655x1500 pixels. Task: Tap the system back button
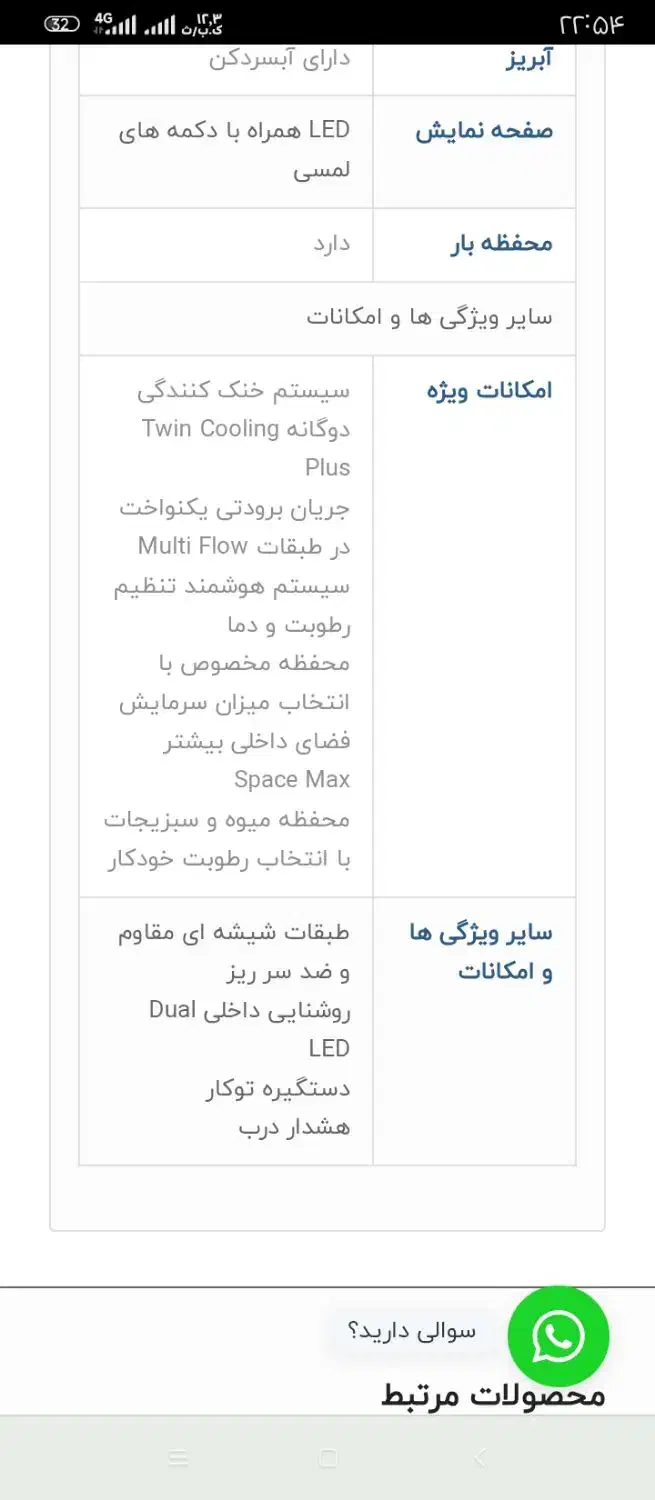tap(478, 1458)
